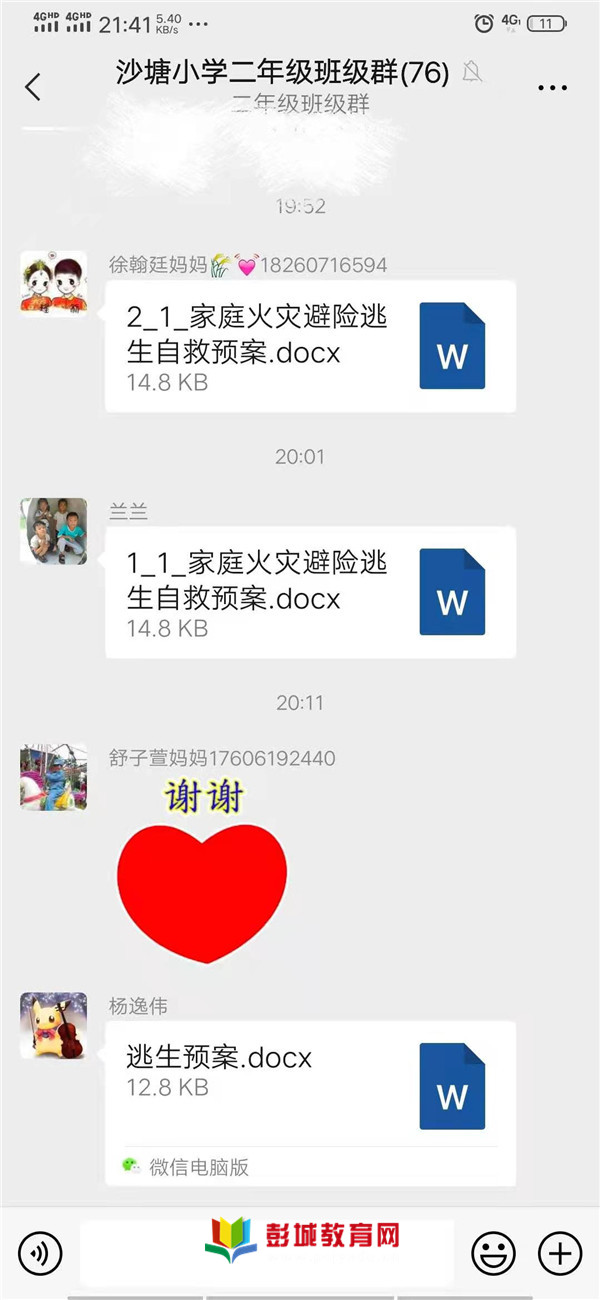Switch to voice message input
The image size is (600, 1300).
click(39, 1252)
